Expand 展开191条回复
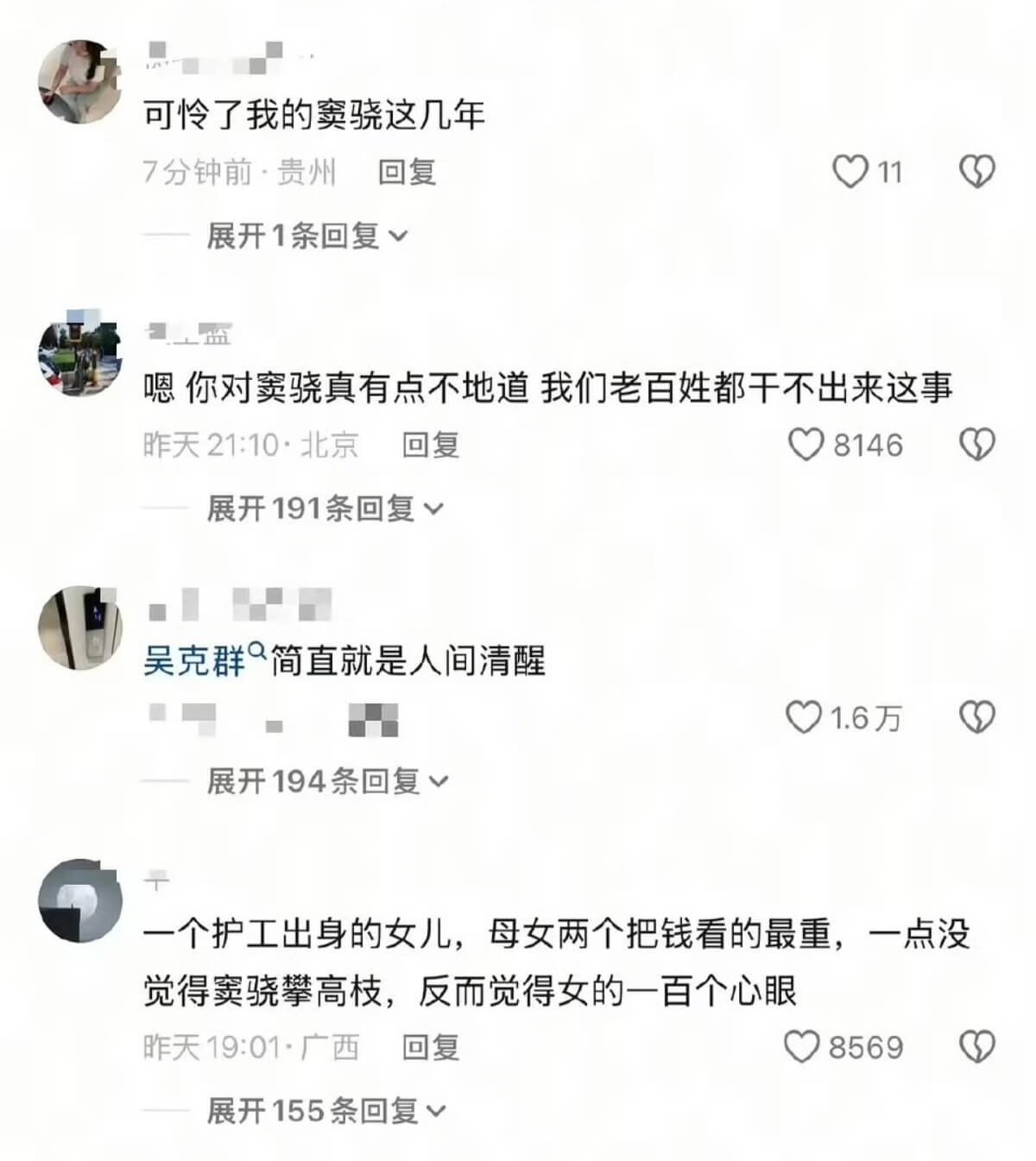The height and width of the screenshot is (1161, 1036). [325, 508]
